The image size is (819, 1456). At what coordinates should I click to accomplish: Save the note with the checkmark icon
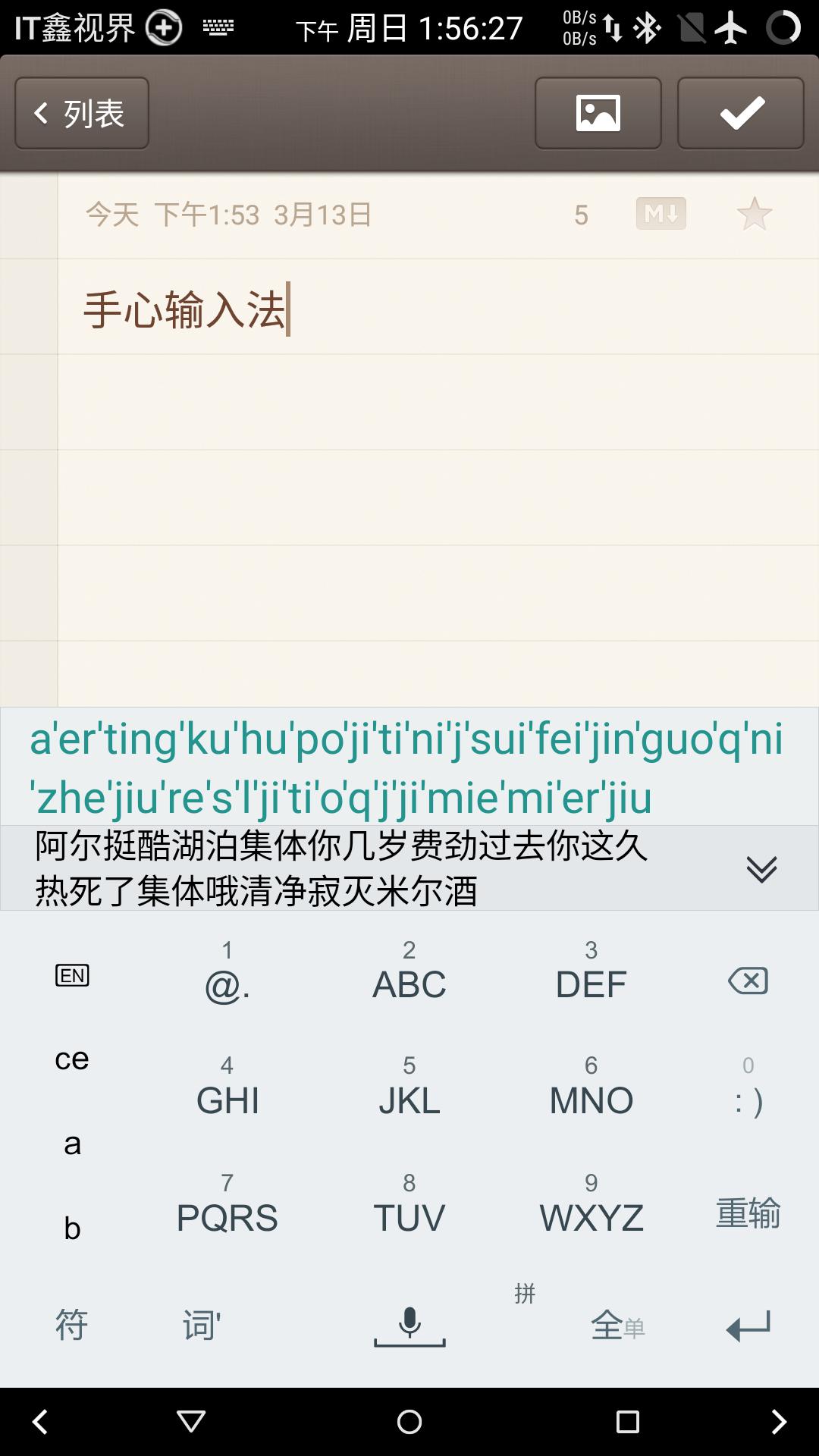point(739,112)
